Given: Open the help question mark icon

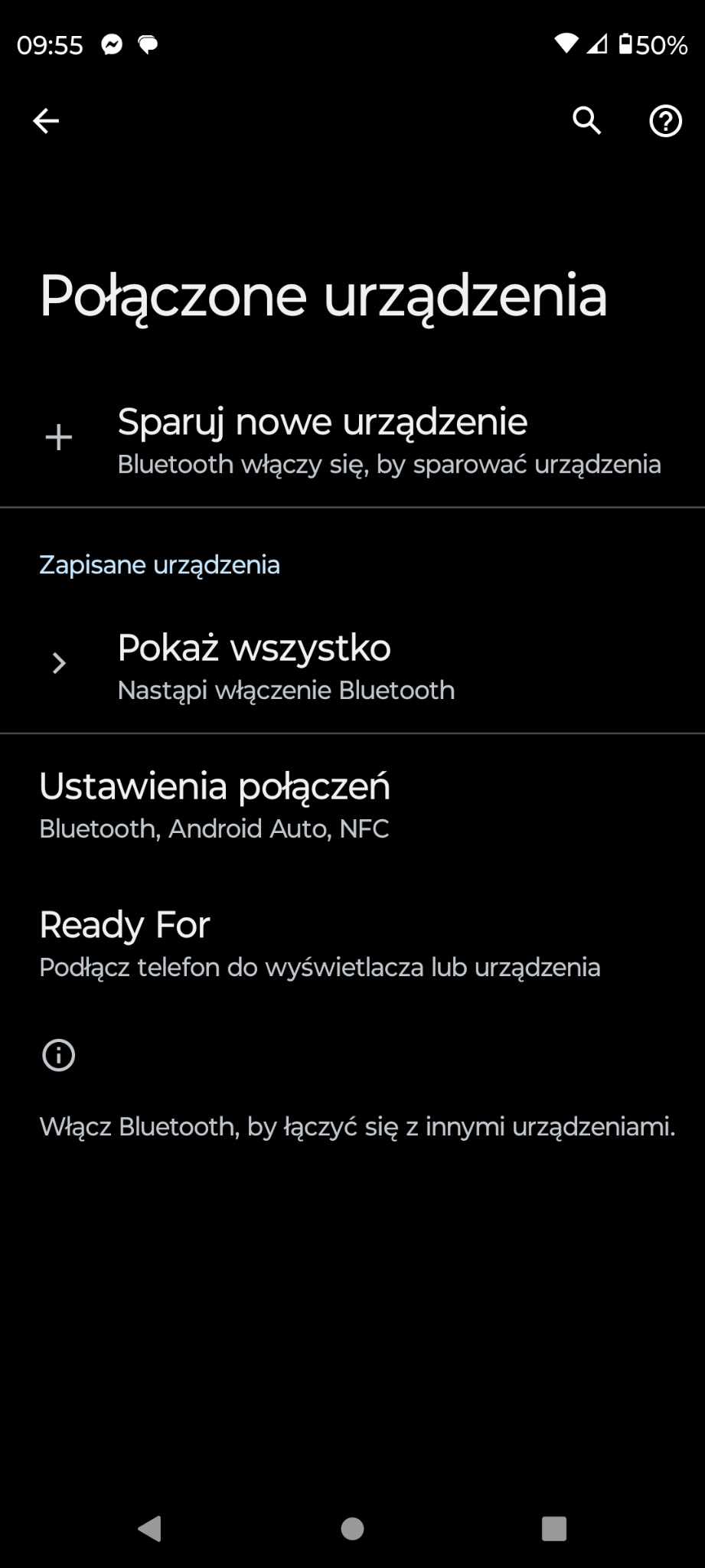Looking at the screenshot, I should [665, 121].
